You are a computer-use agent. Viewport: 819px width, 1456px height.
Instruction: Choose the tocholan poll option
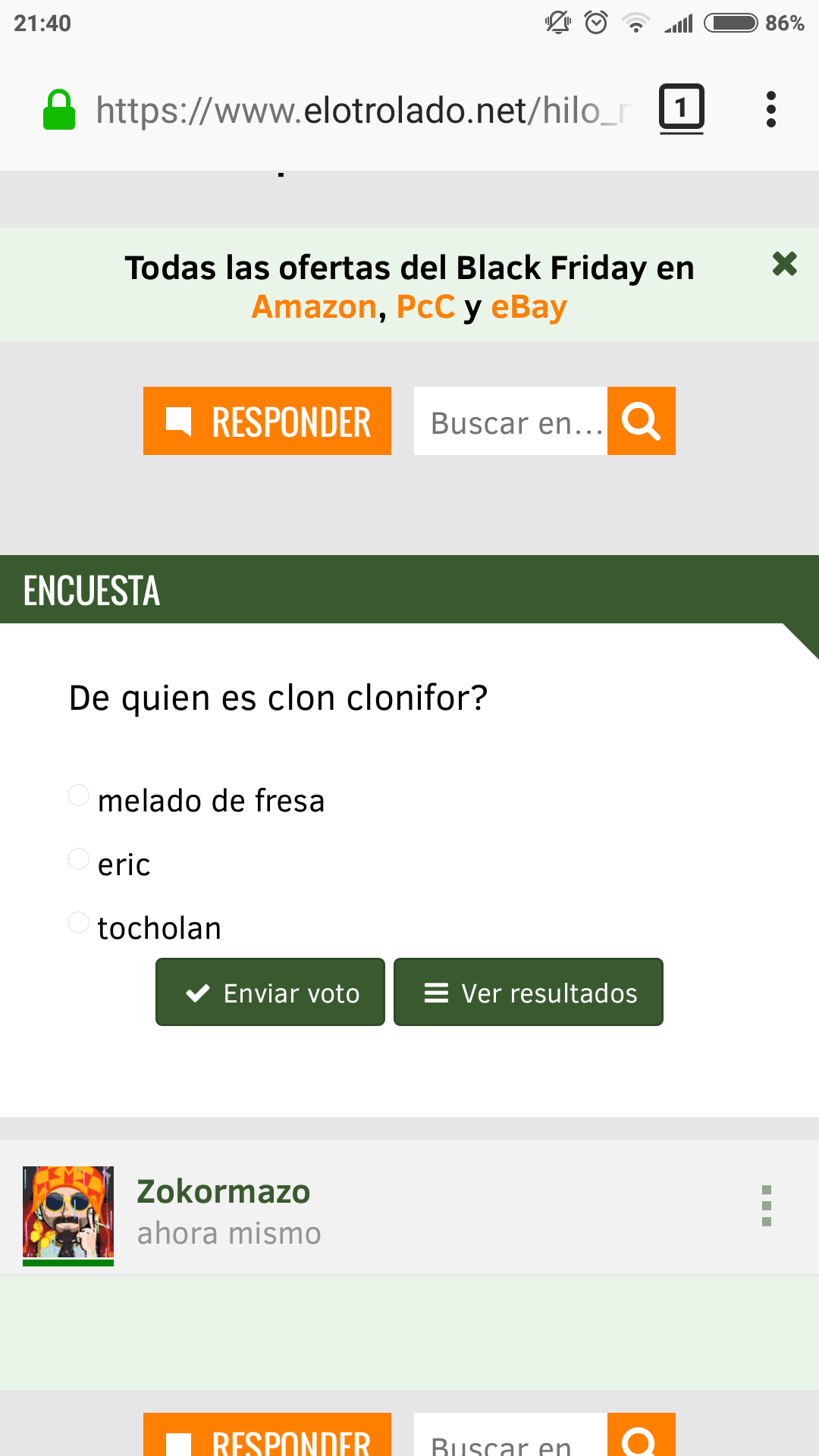pyautogui.click(x=79, y=922)
